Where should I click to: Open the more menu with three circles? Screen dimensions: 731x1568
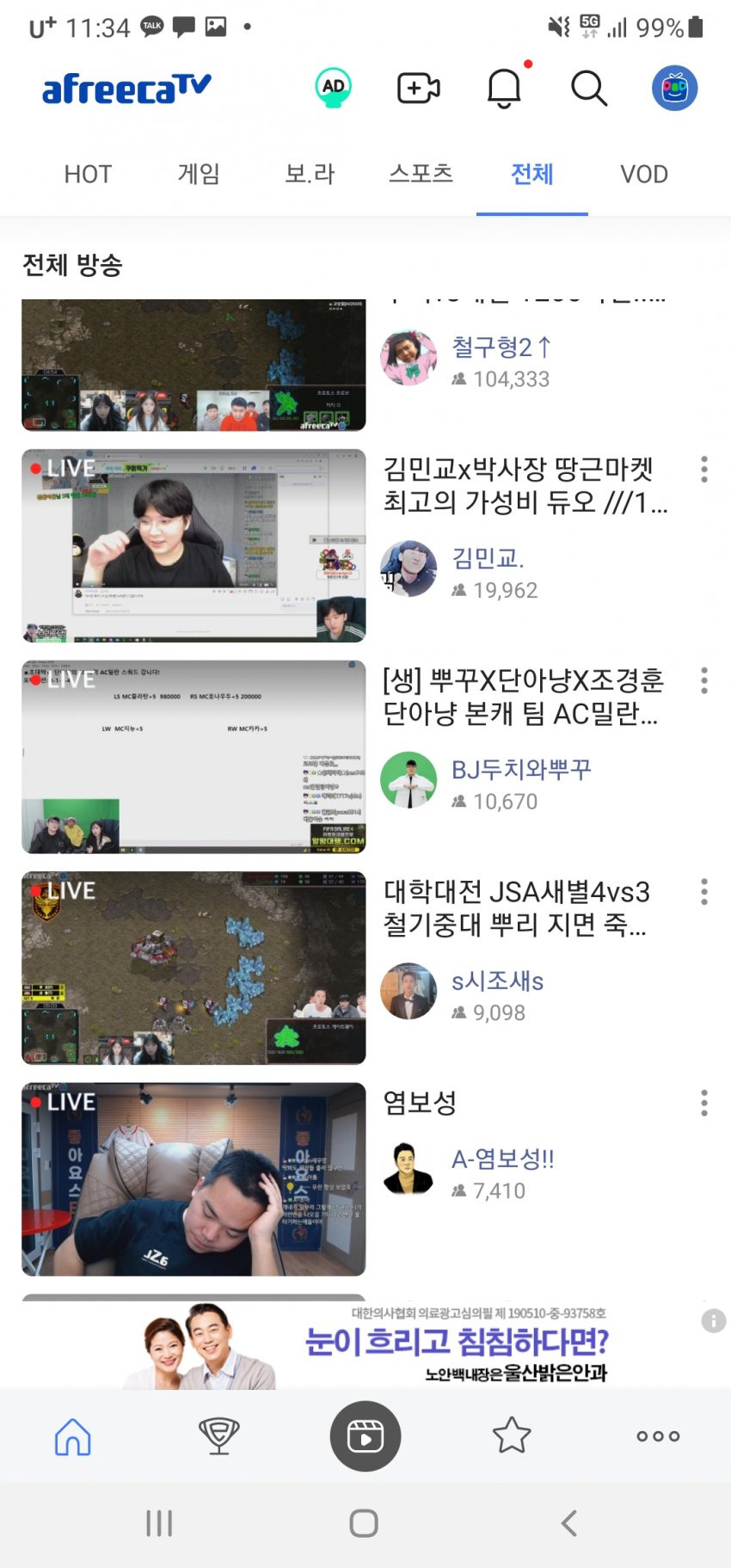(658, 1436)
